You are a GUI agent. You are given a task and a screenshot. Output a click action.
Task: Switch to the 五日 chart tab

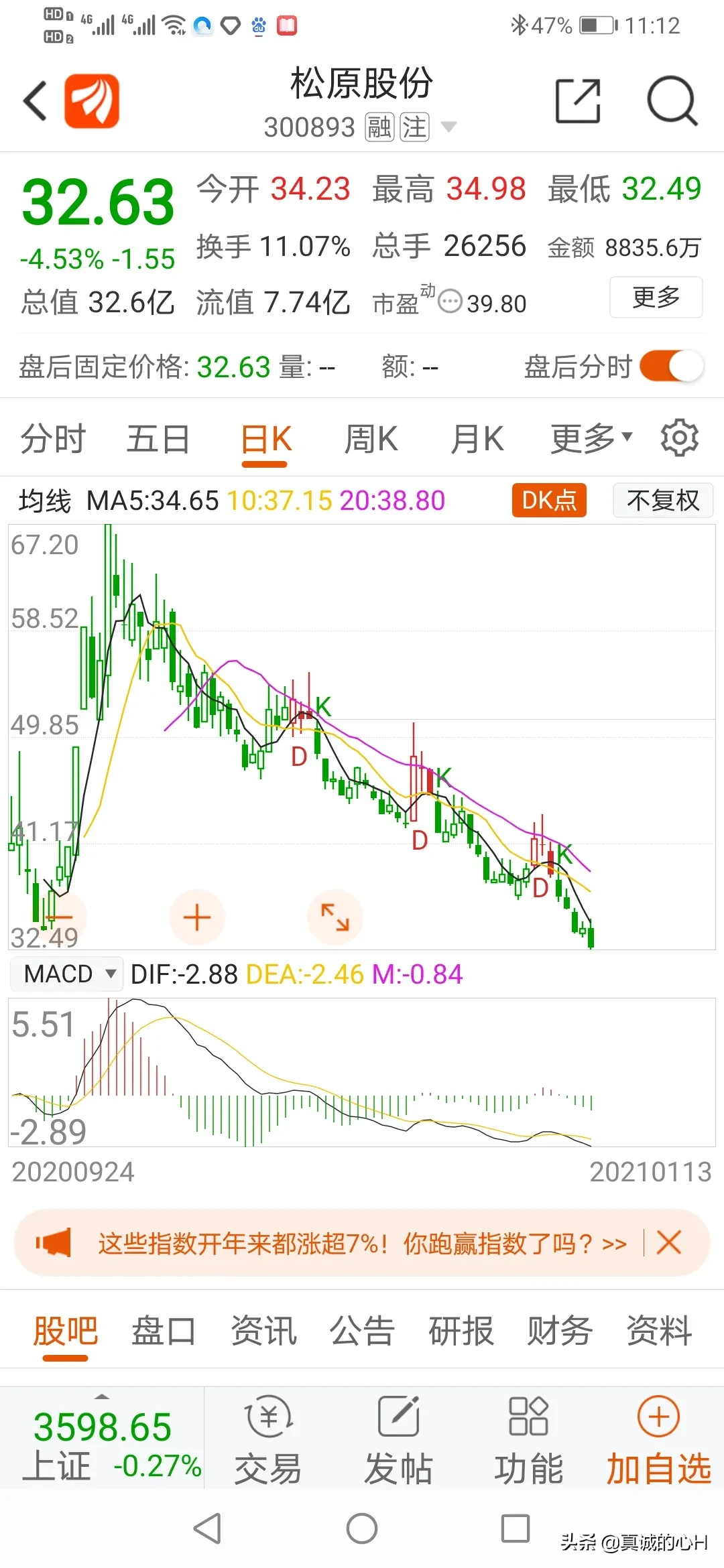click(x=158, y=440)
